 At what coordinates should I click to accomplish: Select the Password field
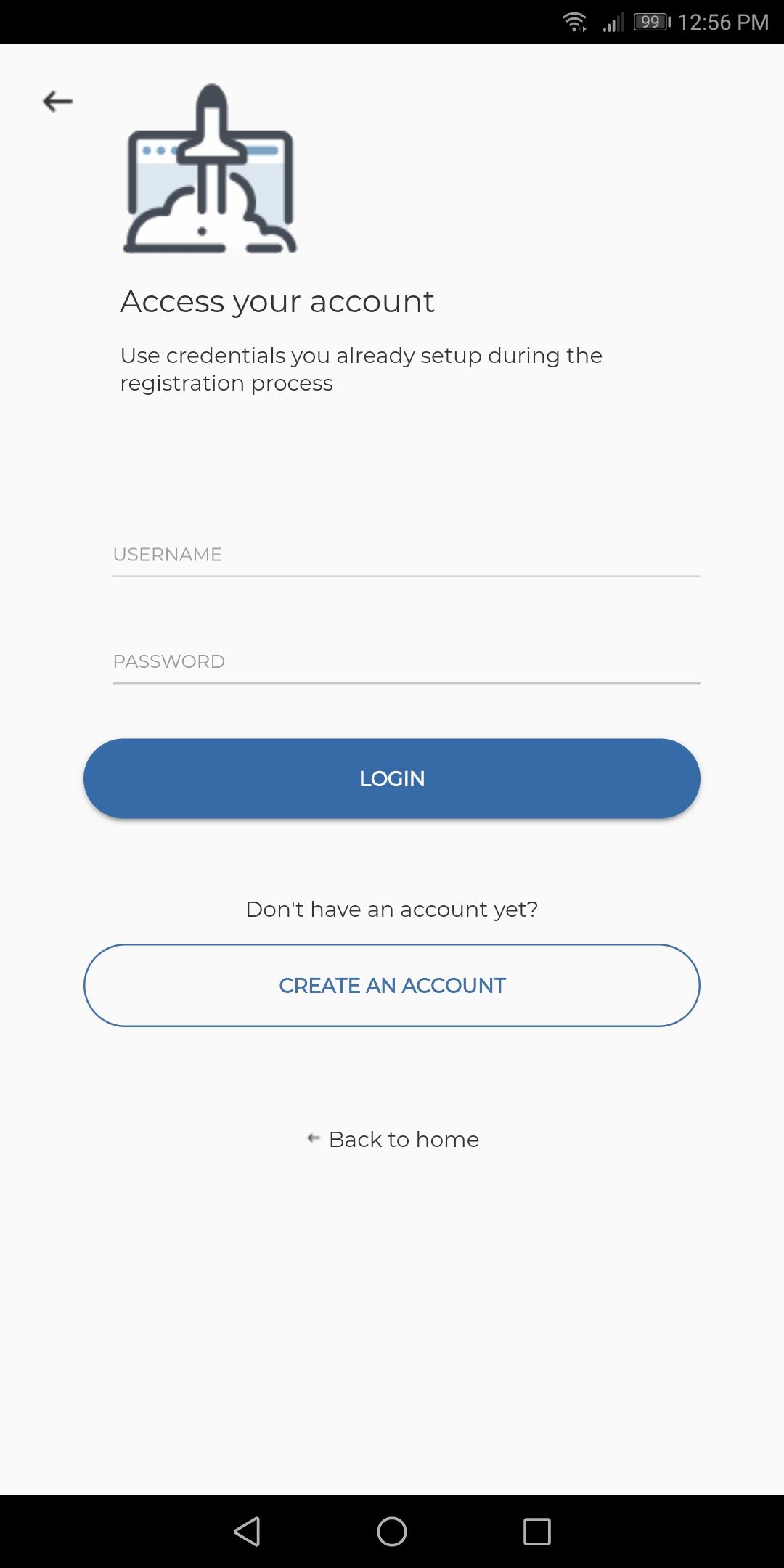tap(406, 661)
